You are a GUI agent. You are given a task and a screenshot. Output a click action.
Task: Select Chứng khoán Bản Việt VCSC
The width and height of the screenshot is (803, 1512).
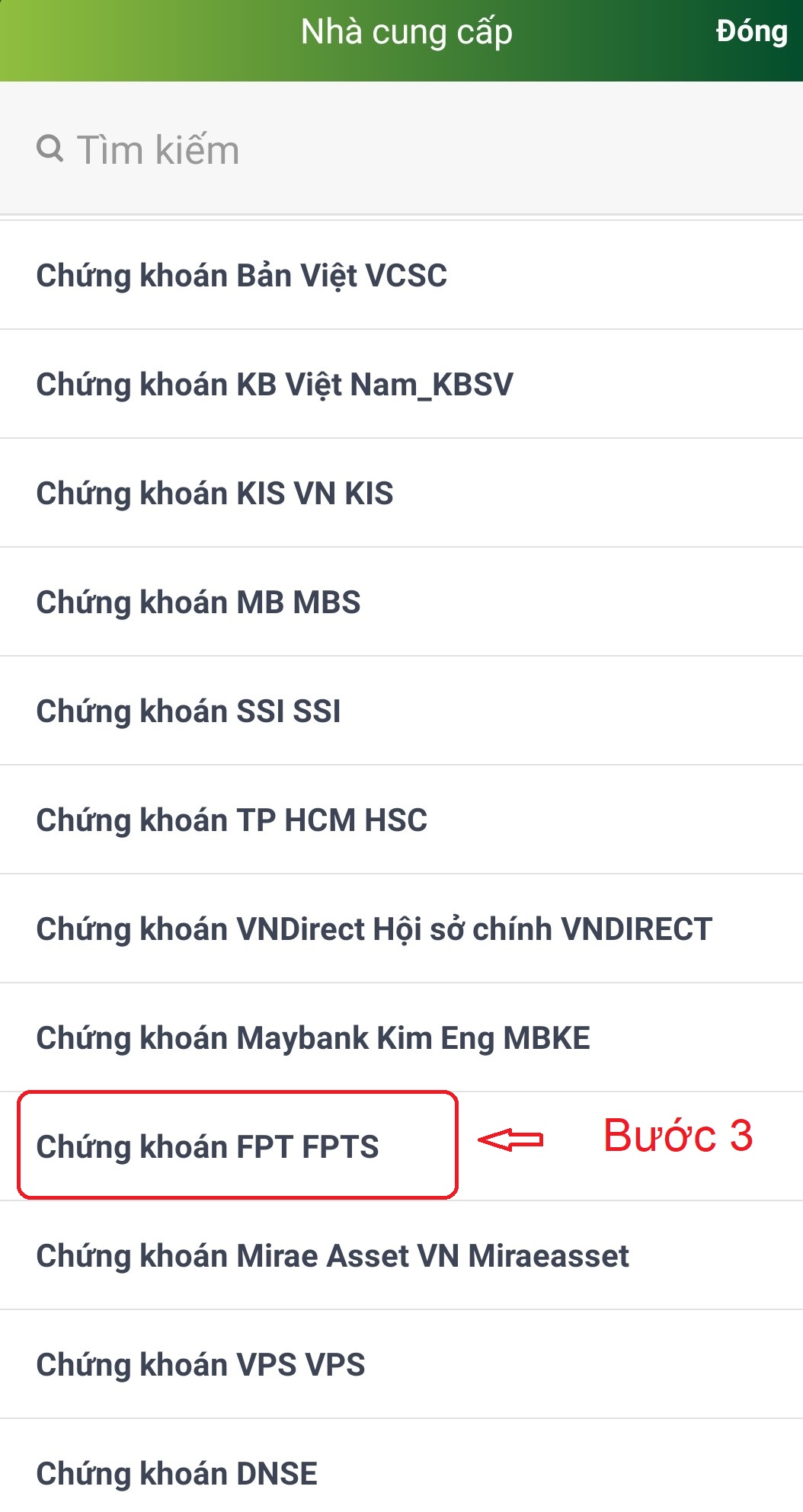tap(401, 276)
